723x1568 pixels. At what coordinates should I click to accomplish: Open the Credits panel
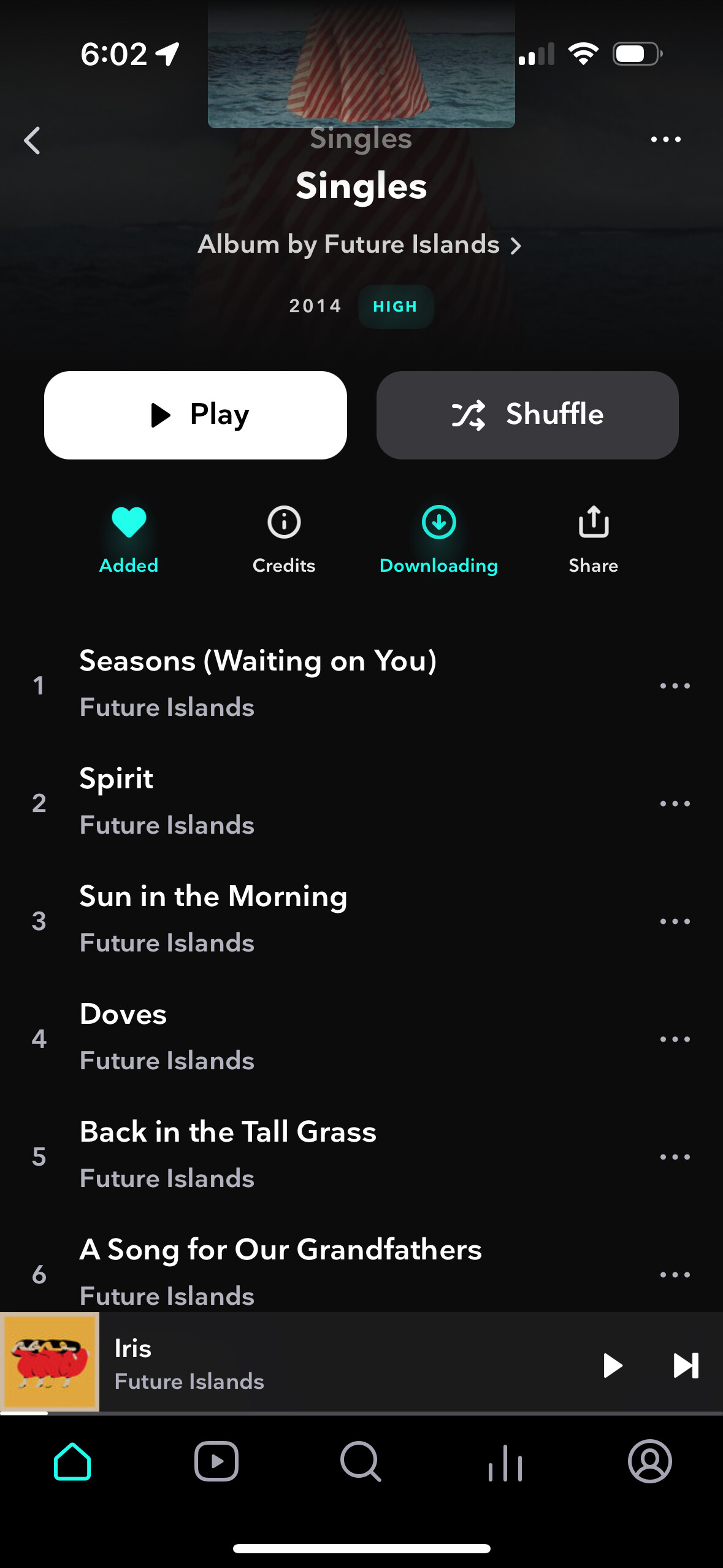pos(283,523)
